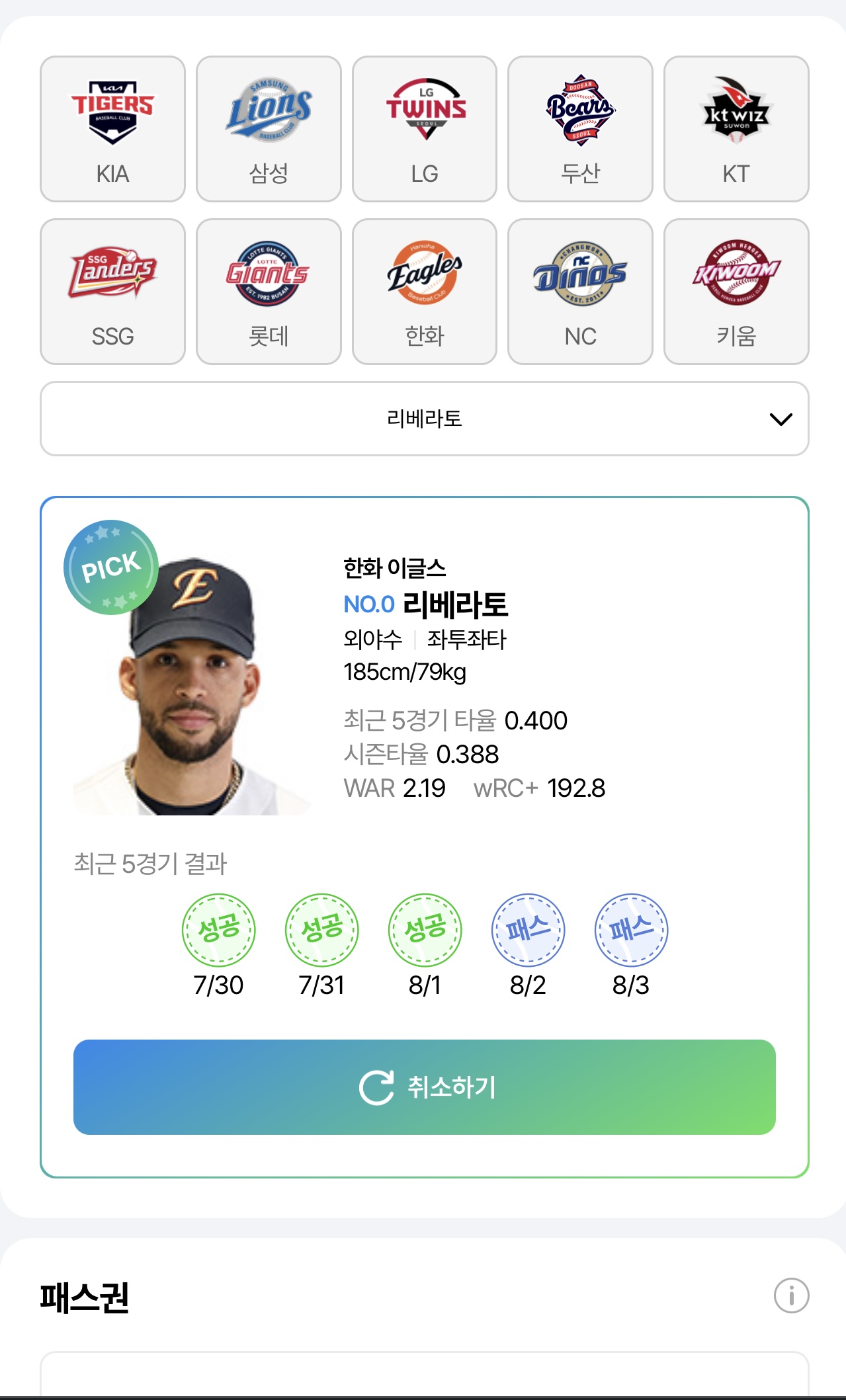Select the NC Dinos team
The height and width of the screenshot is (1400, 846).
point(580,292)
